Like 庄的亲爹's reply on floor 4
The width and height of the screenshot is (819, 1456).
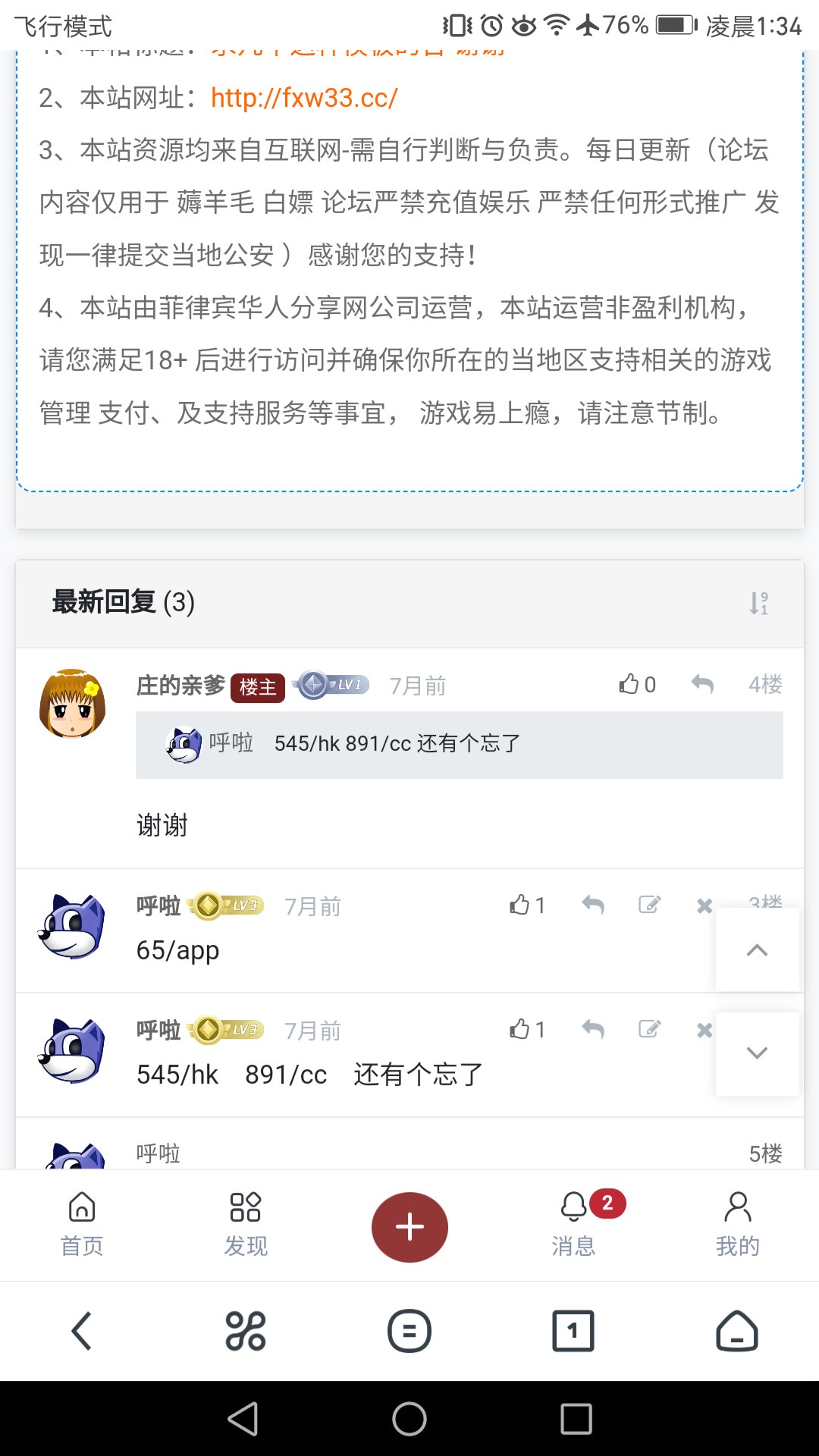click(x=636, y=685)
